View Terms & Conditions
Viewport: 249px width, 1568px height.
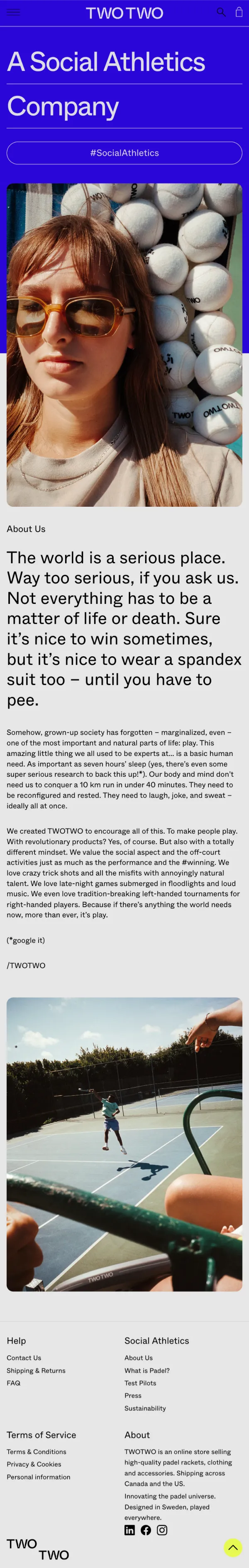(x=37, y=1451)
